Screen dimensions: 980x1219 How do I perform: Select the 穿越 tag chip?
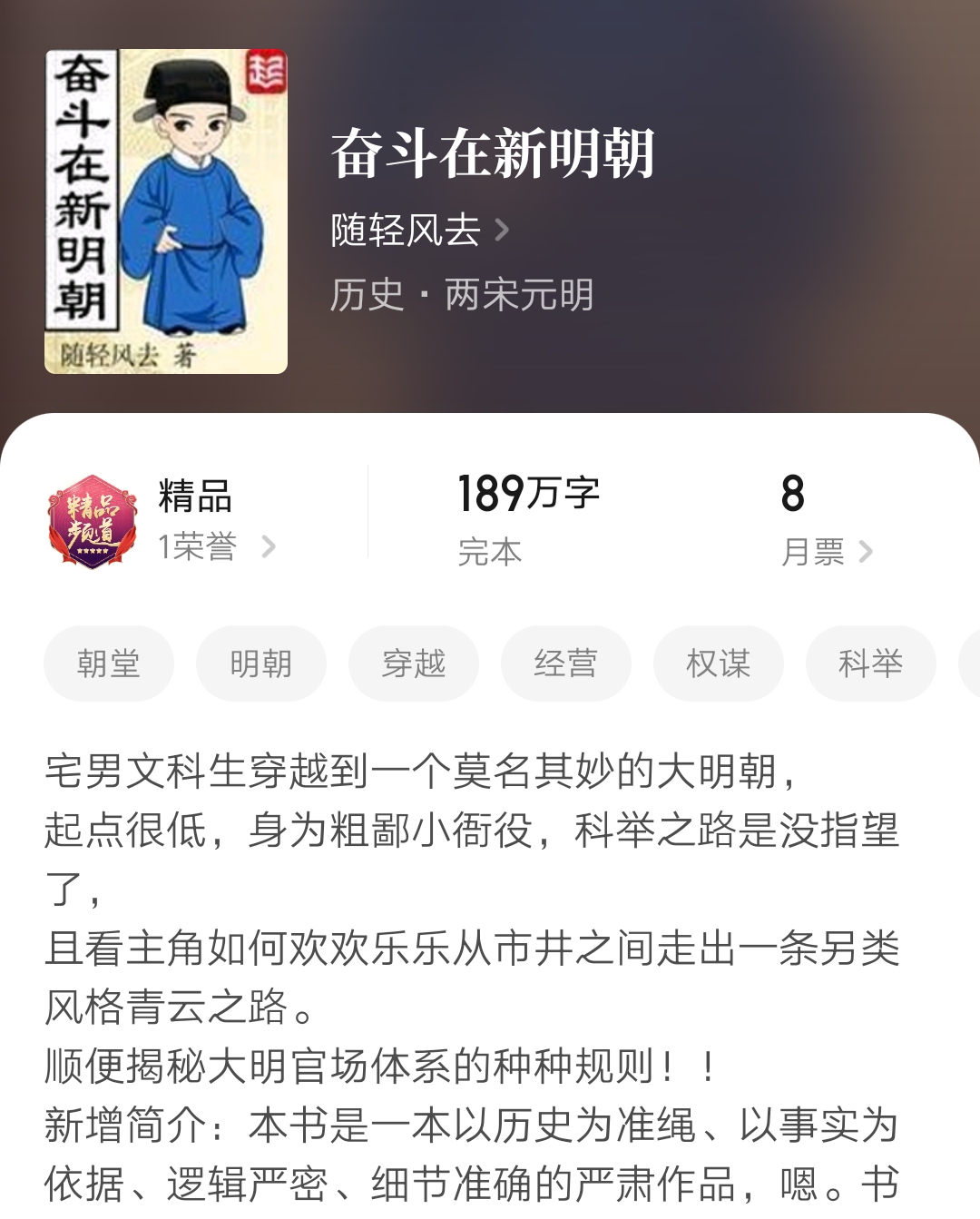click(413, 664)
